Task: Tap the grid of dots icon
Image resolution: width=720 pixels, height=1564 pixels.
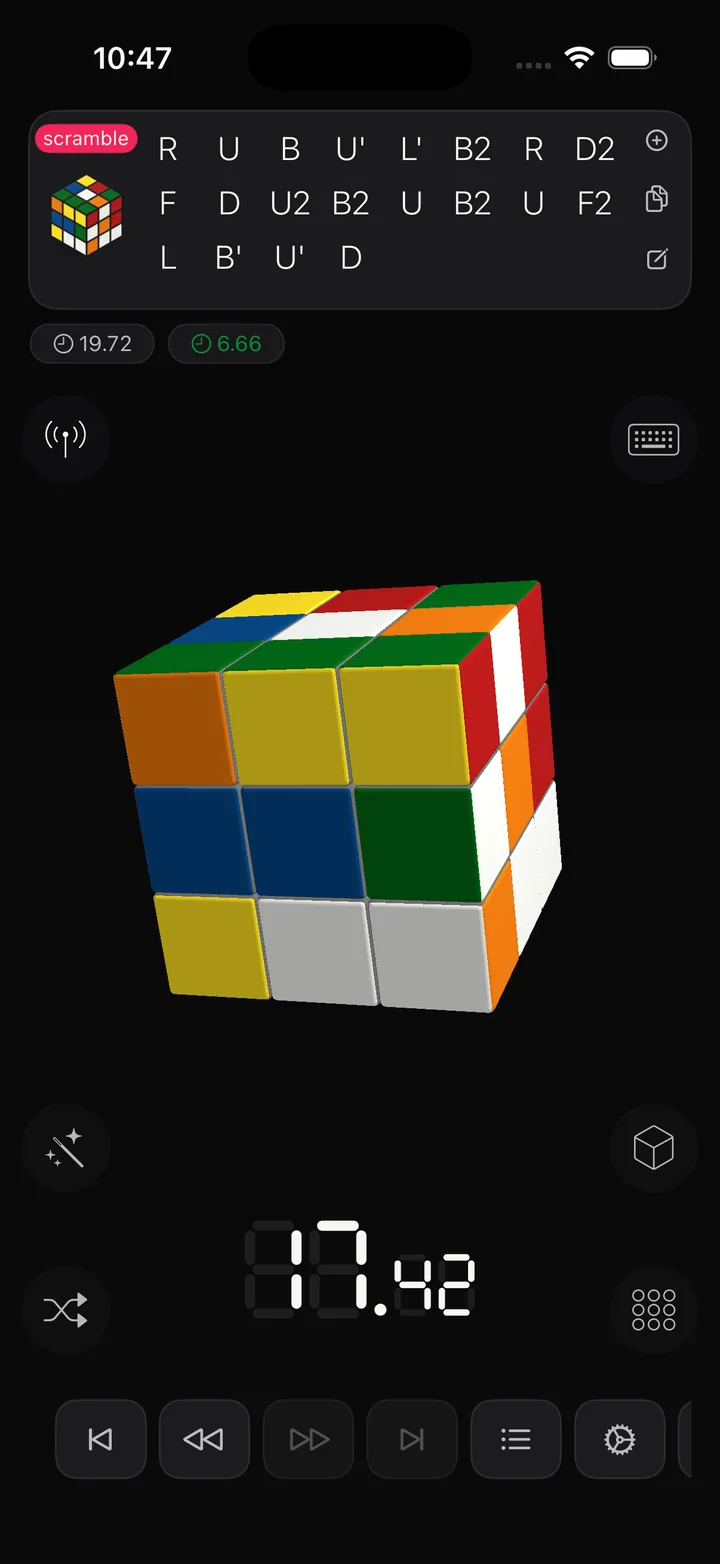Action: (x=654, y=1310)
